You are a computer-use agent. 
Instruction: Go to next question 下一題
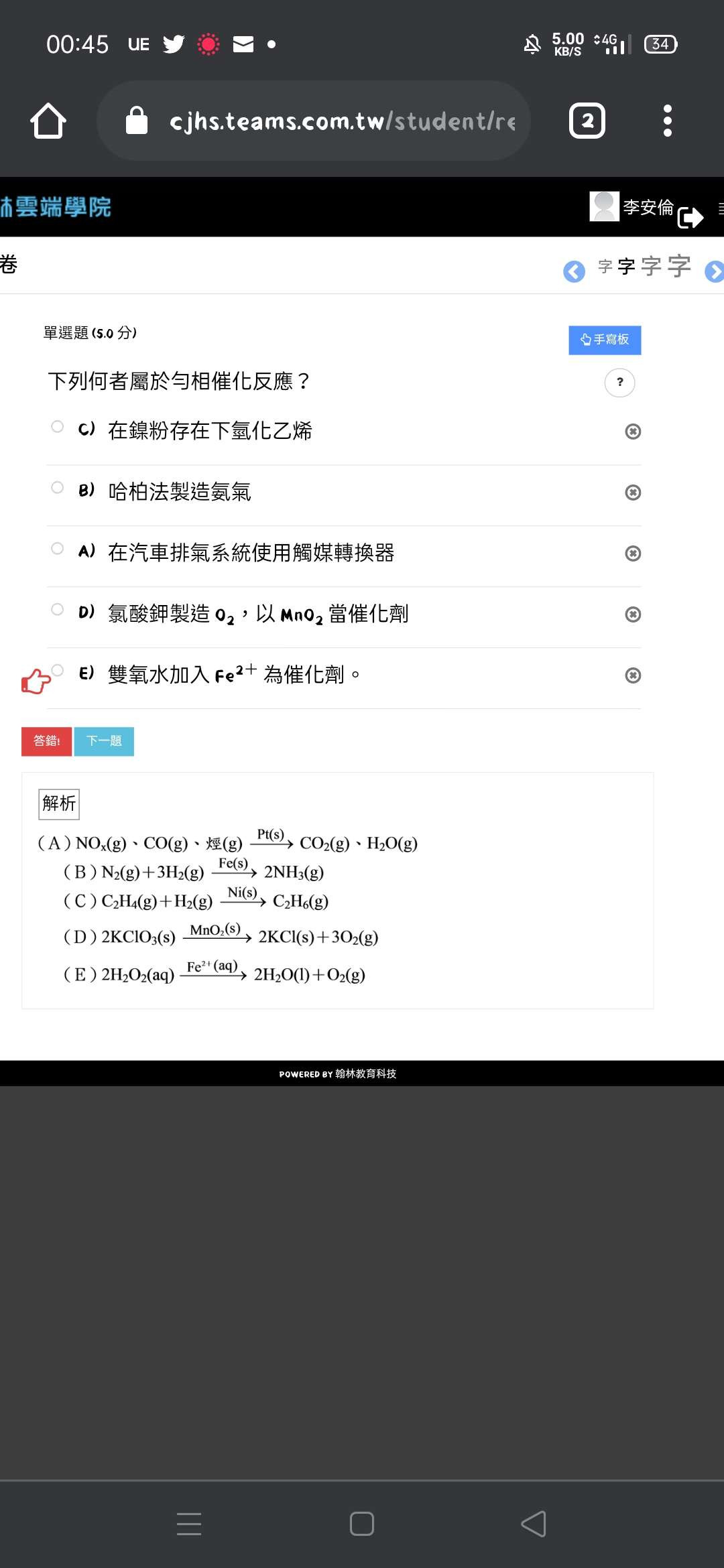pos(104,741)
